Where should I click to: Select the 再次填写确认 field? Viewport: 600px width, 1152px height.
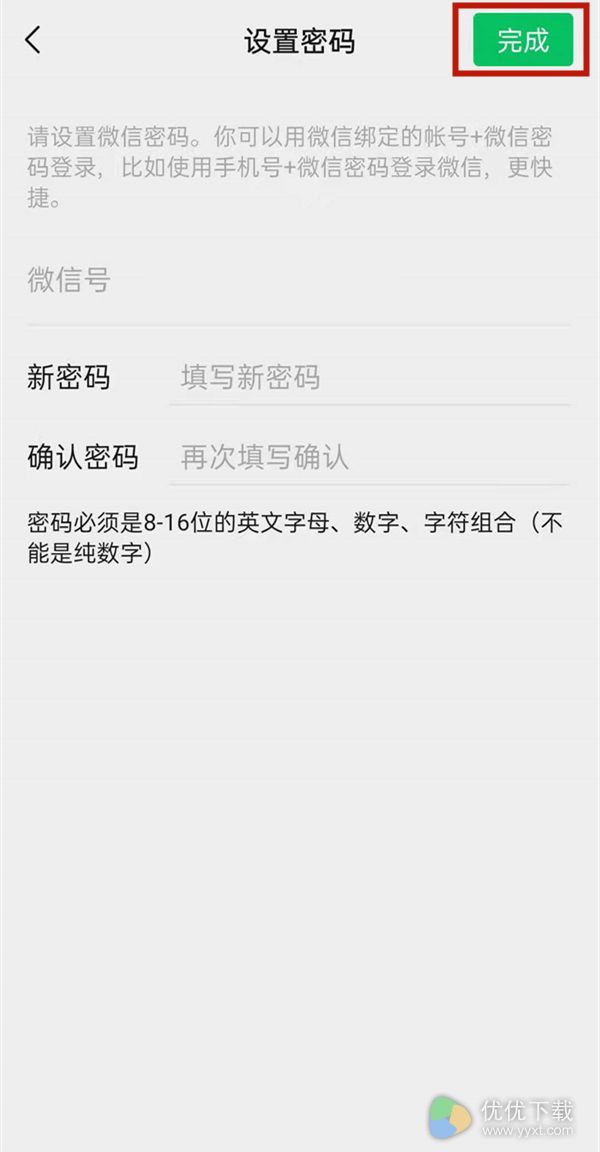[370, 458]
